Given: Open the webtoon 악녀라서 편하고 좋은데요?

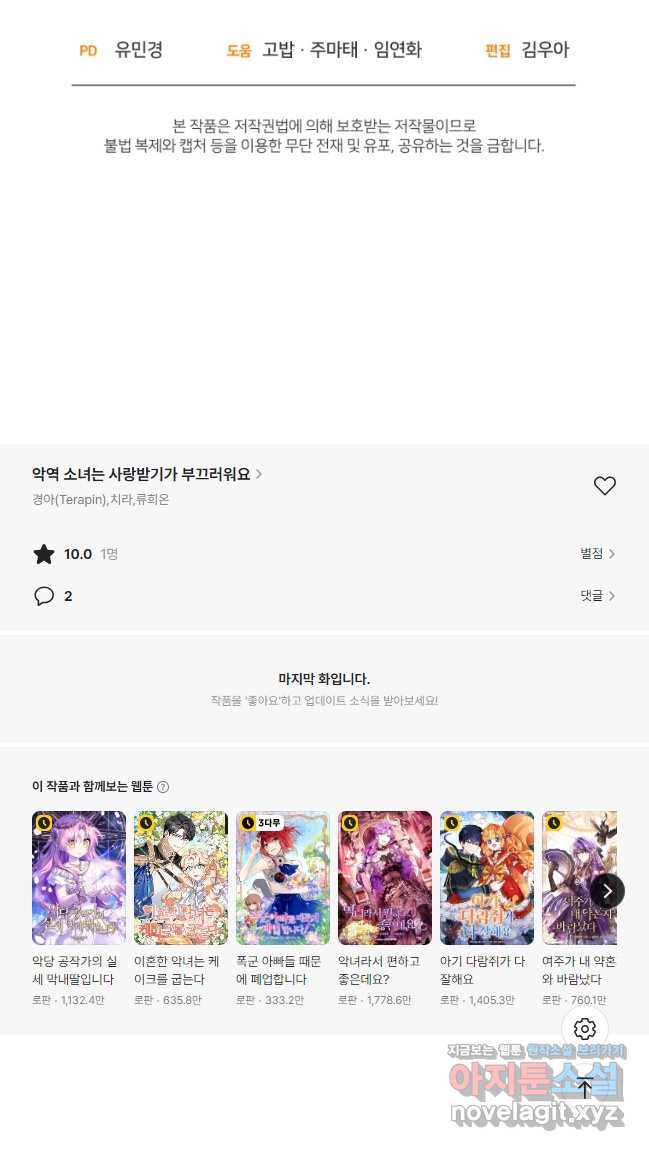Looking at the screenshot, I should click(385, 878).
